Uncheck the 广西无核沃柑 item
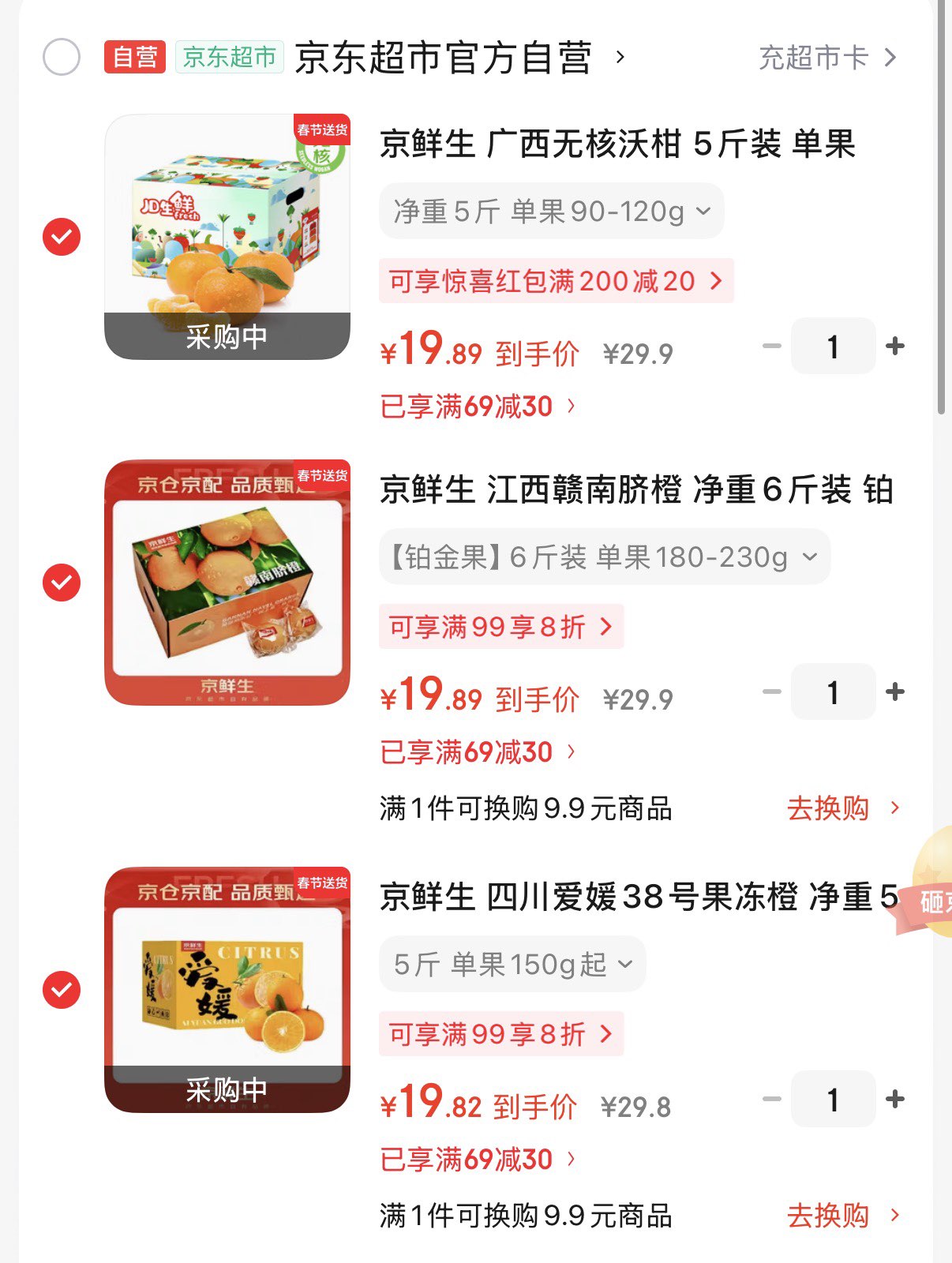 (62, 237)
